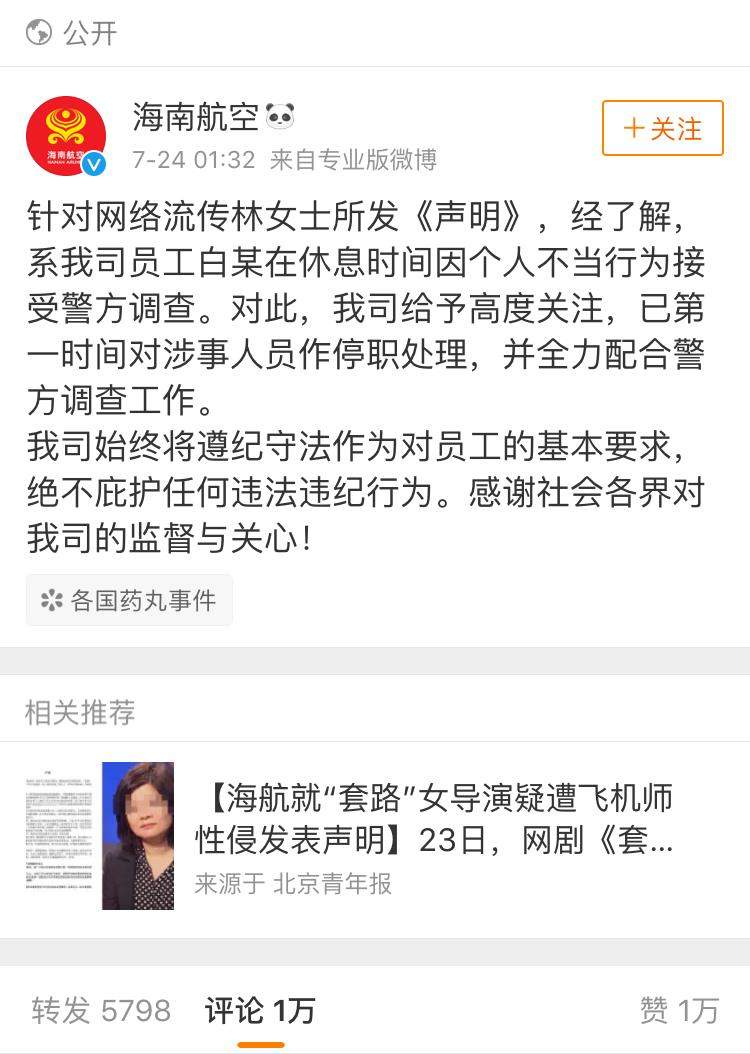Switch to the 转发 5798 tab

tap(101, 1010)
